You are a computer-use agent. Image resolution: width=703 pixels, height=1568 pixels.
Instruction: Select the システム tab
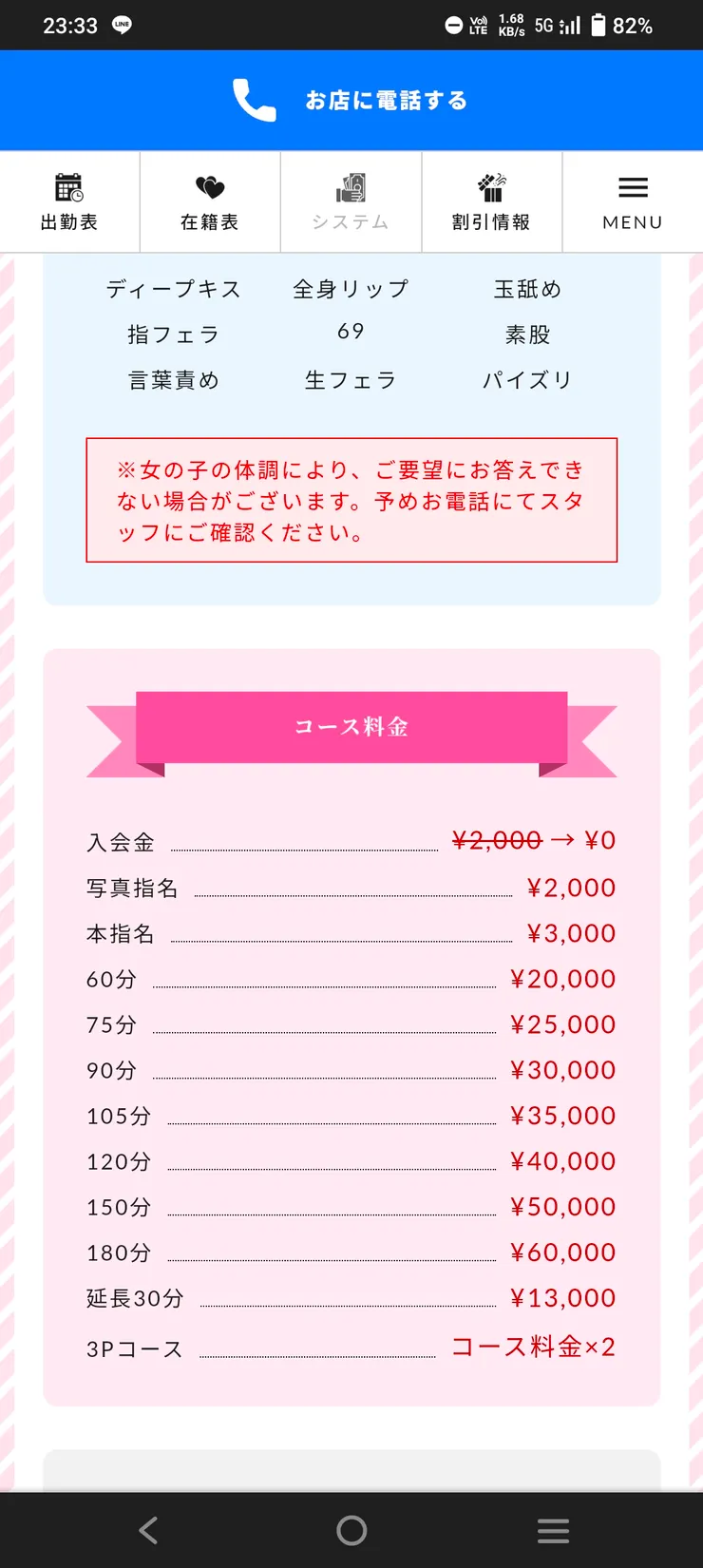(x=351, y=201)
